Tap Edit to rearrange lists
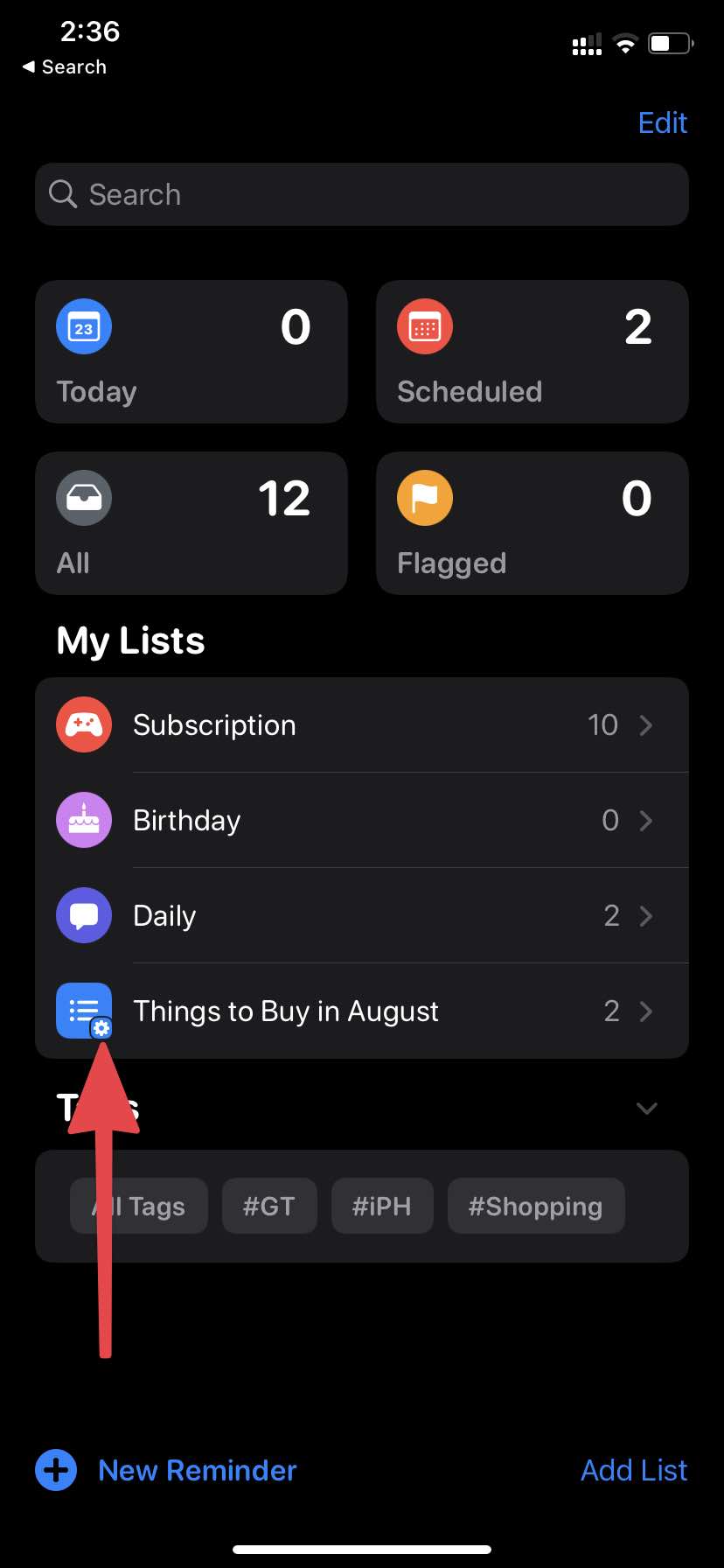 [662, 122]
